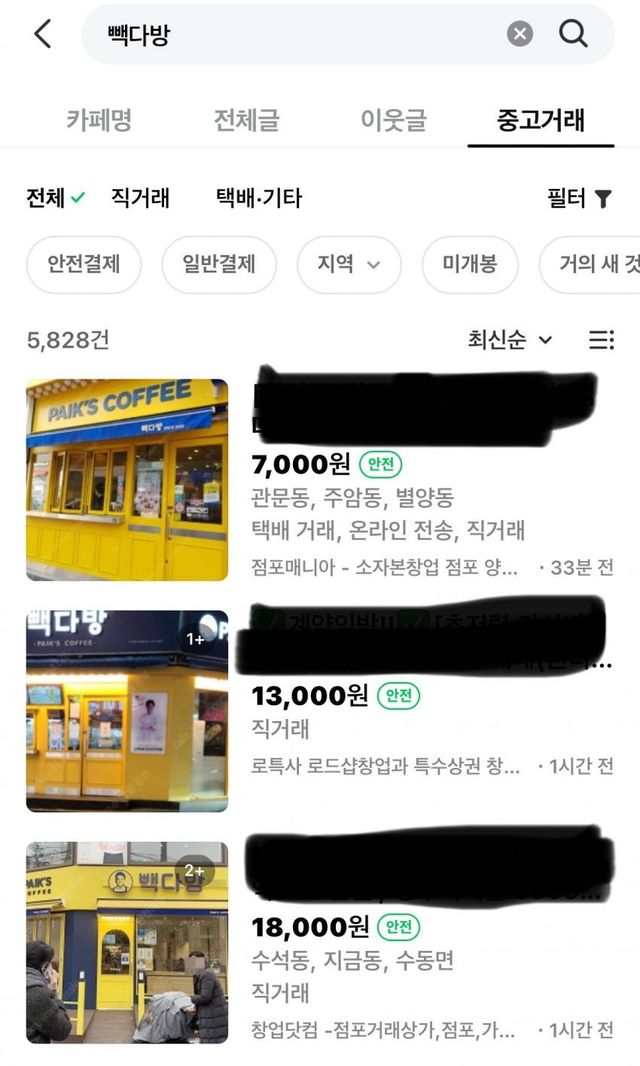Expand the 지역 dropdown chip
The width and height of the screenshot is (640, 1066).
[349, 264]
